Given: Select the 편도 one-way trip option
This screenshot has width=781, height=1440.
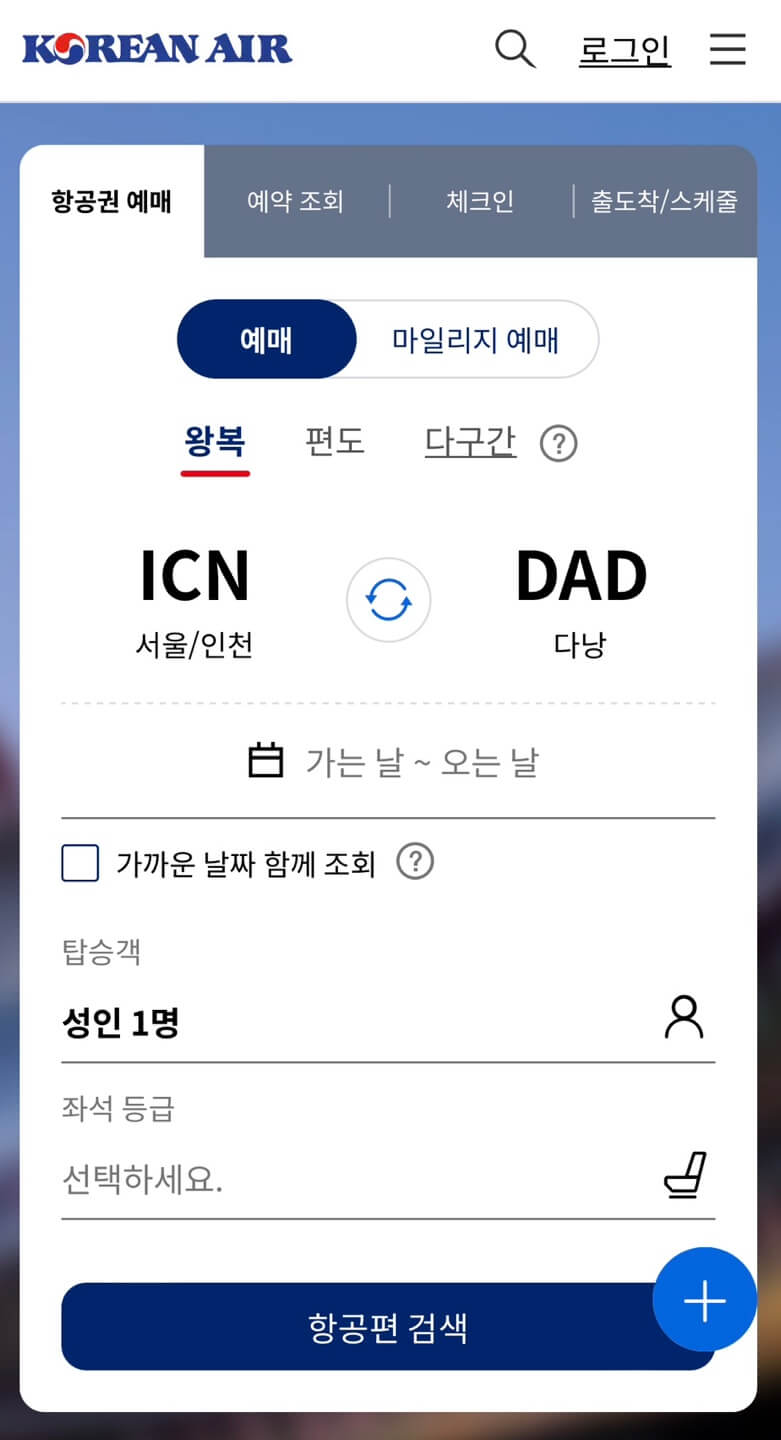Looking at the screenshot, I should (x=335, y=441).
